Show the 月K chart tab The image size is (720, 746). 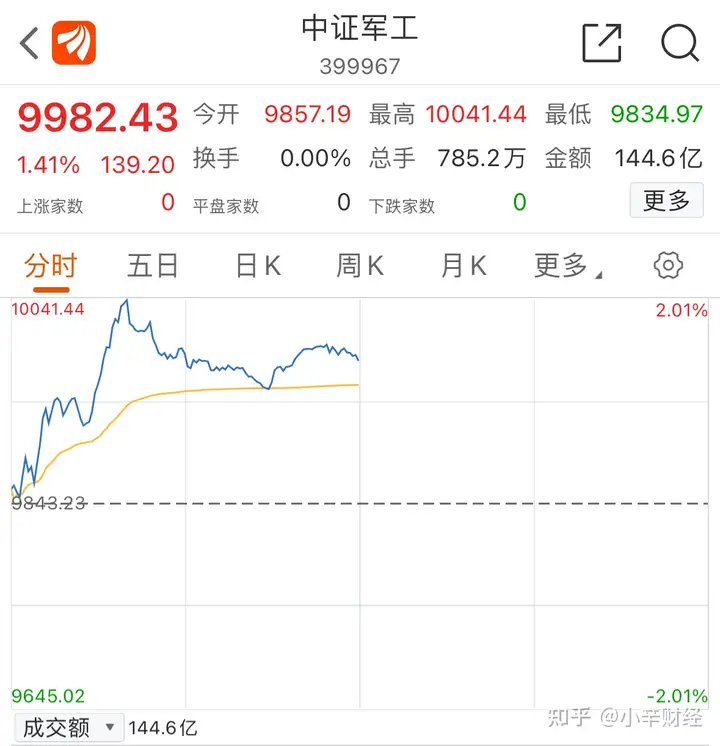[x=463, y=266]
